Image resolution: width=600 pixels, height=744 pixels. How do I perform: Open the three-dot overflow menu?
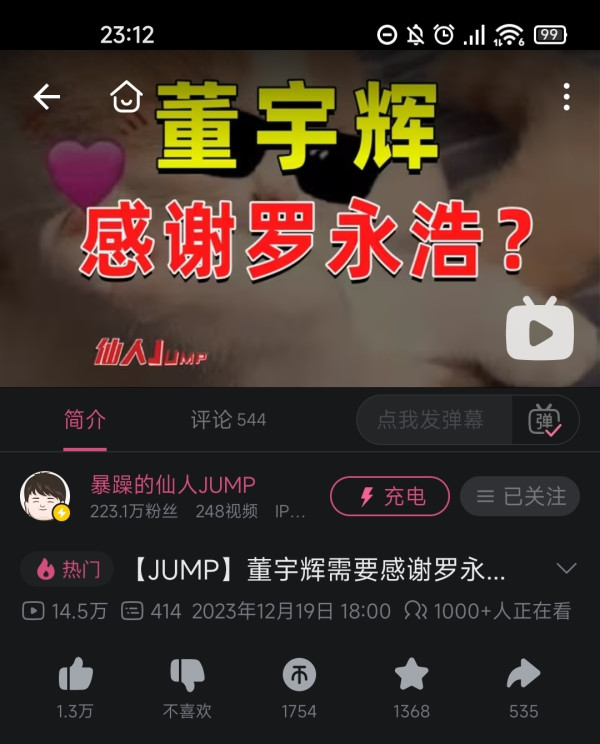566,96
